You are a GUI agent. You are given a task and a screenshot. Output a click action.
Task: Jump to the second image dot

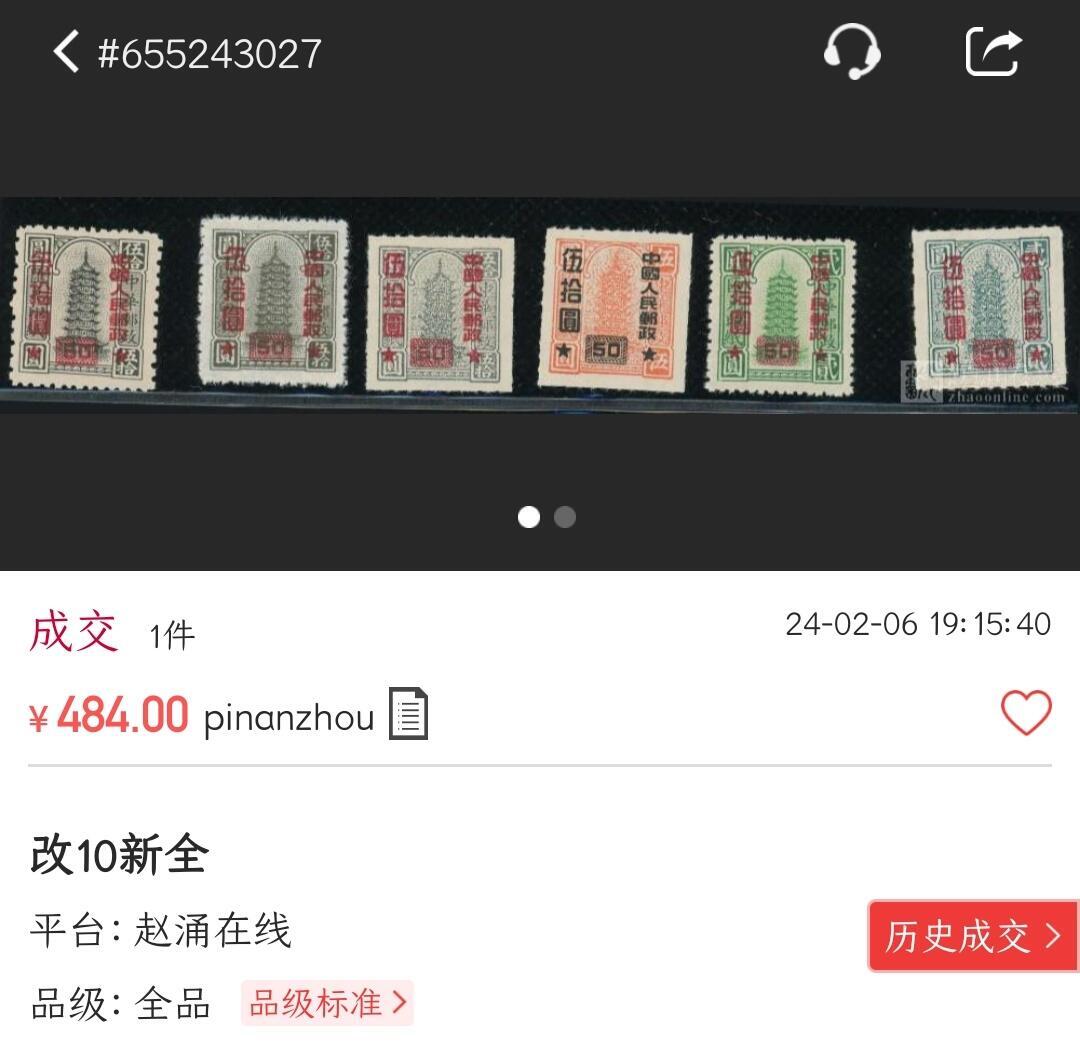tap(565, 517)
